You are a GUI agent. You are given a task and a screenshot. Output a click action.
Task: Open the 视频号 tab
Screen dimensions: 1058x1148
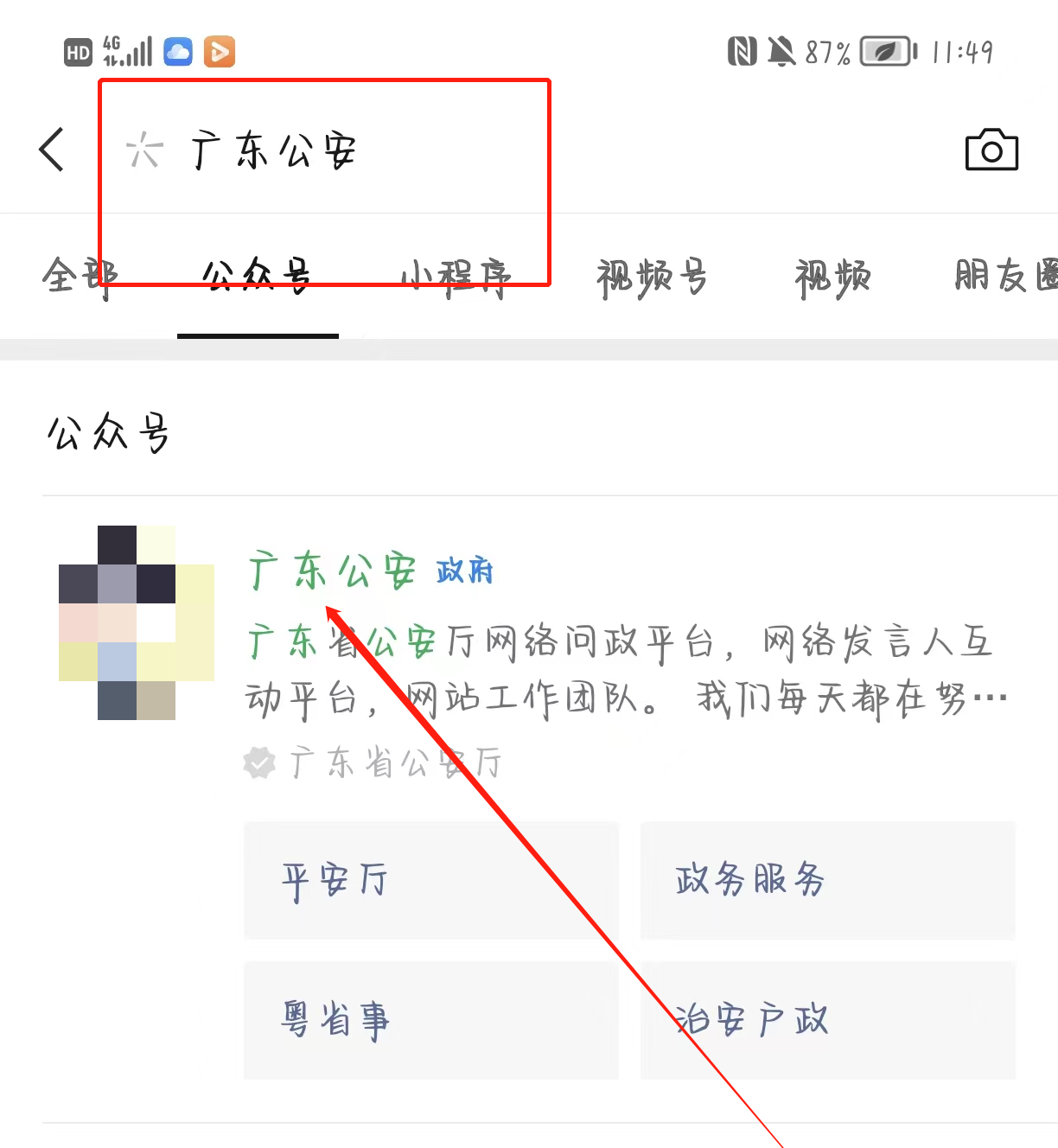(652, 278)
